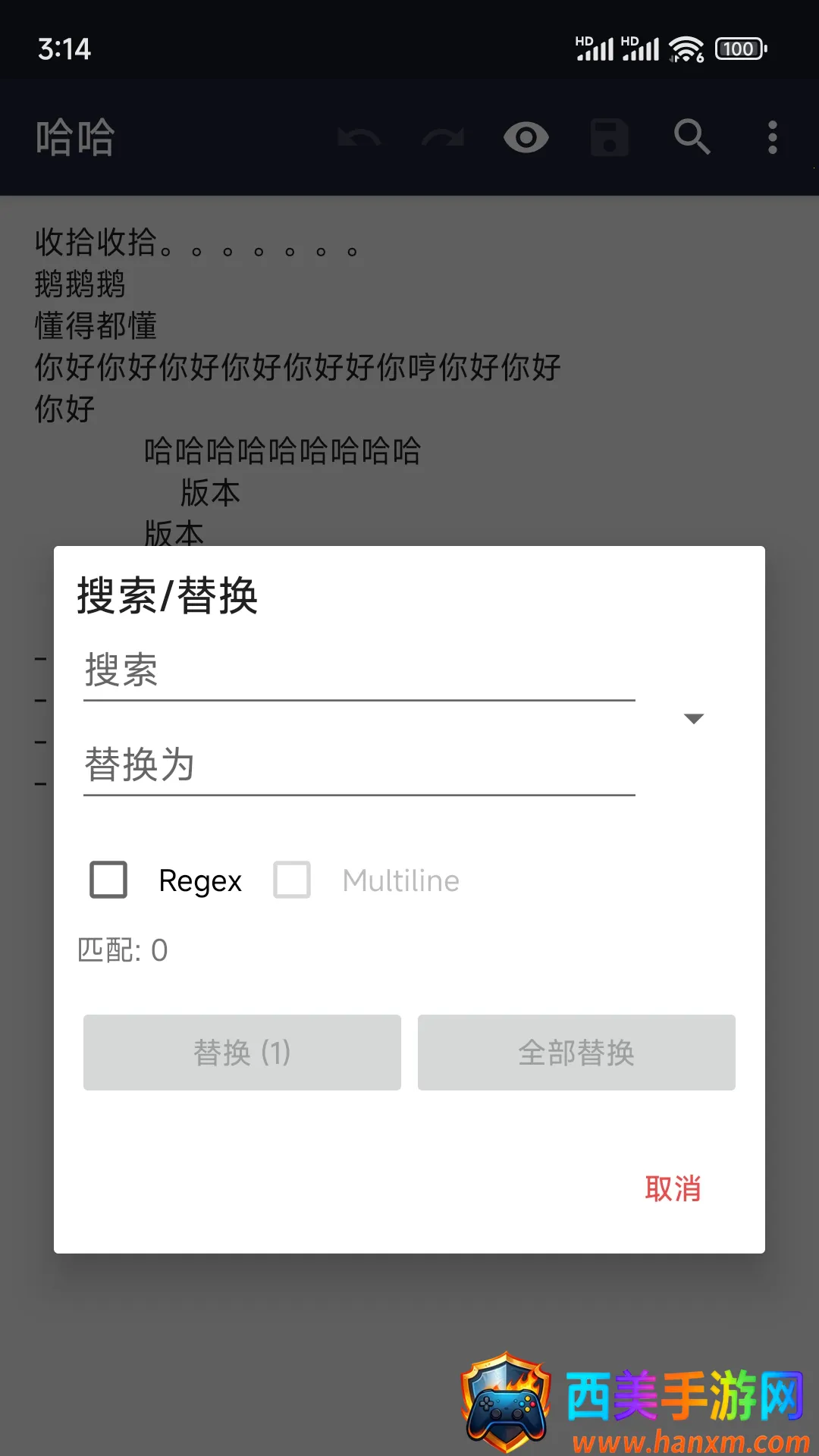
Task: Tap the 搜索 search text field
Action: point(358,672)
